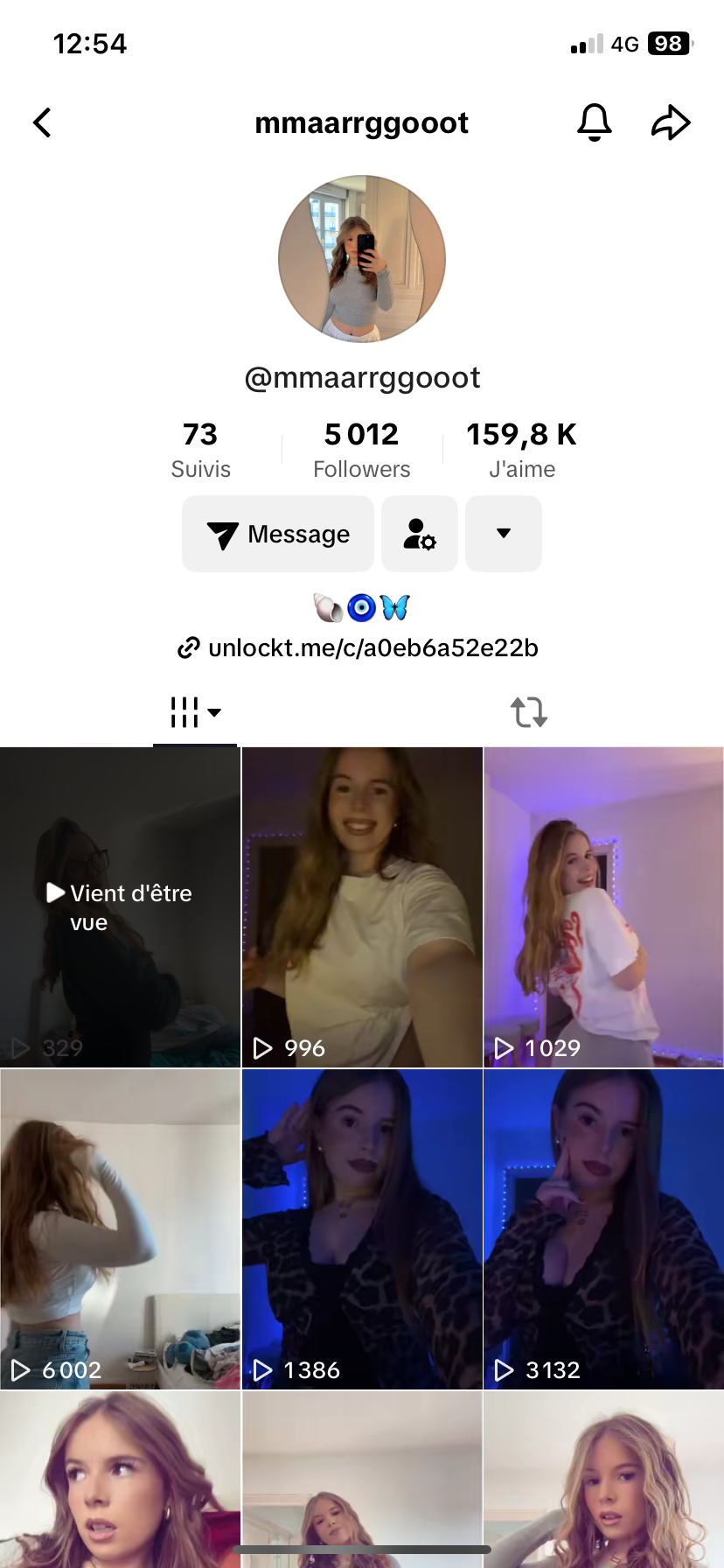This screenshot has height=1568, width=724.
Task: Watch the video with 3132 views
Action: 603,1229
